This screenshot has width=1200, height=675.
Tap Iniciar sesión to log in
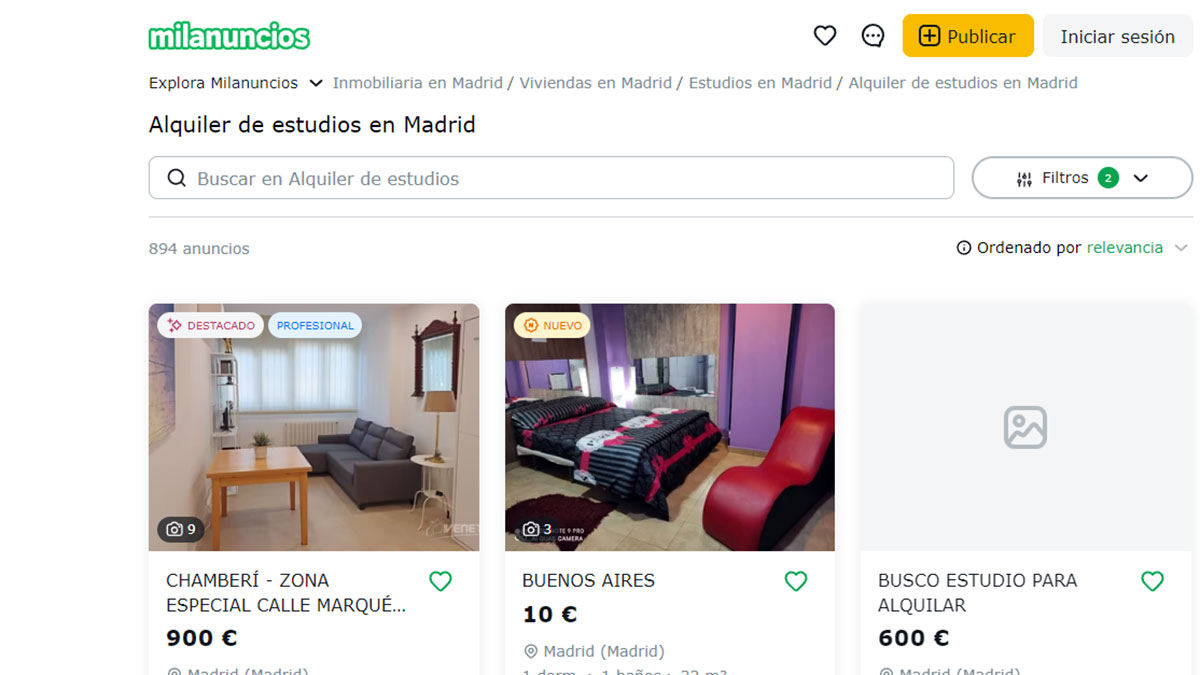[x=1117, y=36]
